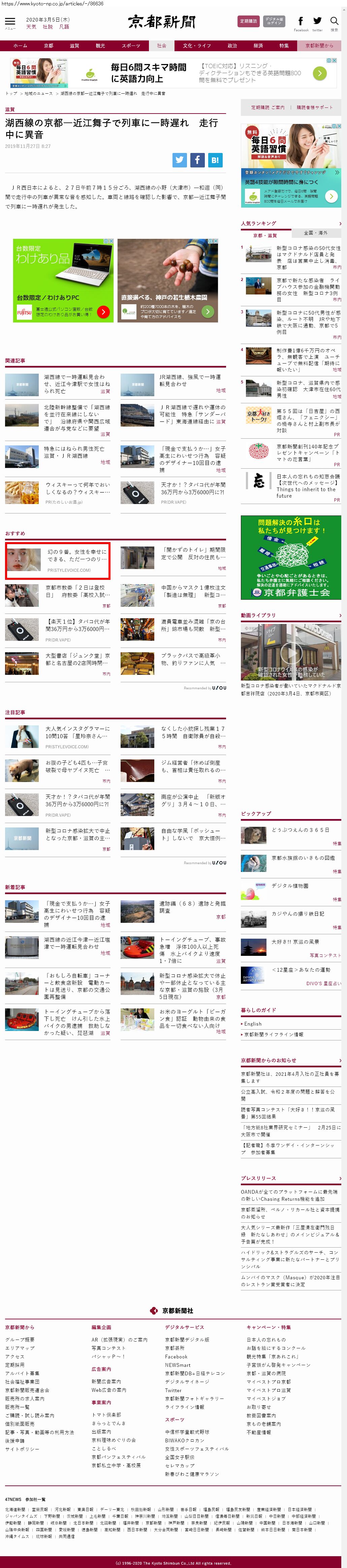
Task: Select the 政治 navigation tab
Action: (x=232, y=46)
